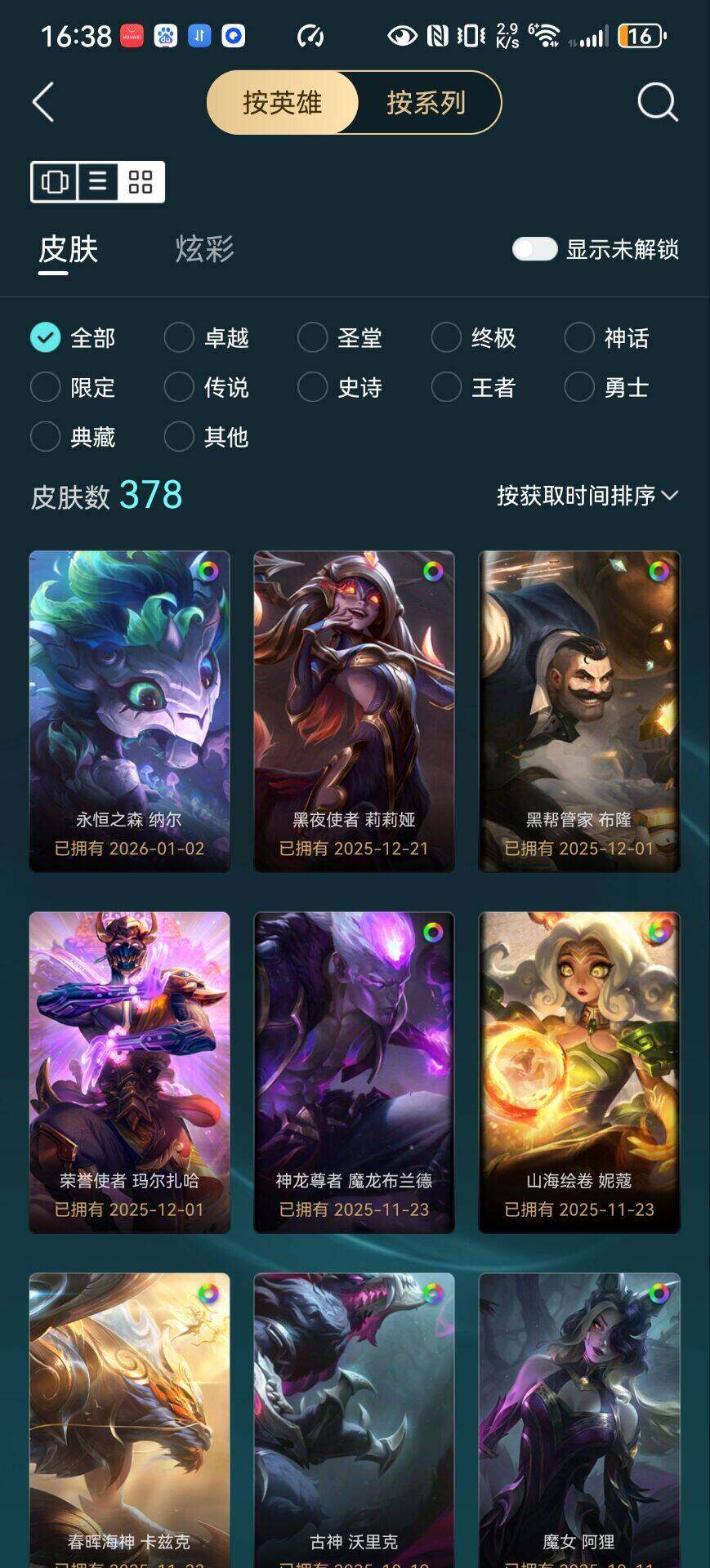Select the 按英雄 segment

point(283,103)
